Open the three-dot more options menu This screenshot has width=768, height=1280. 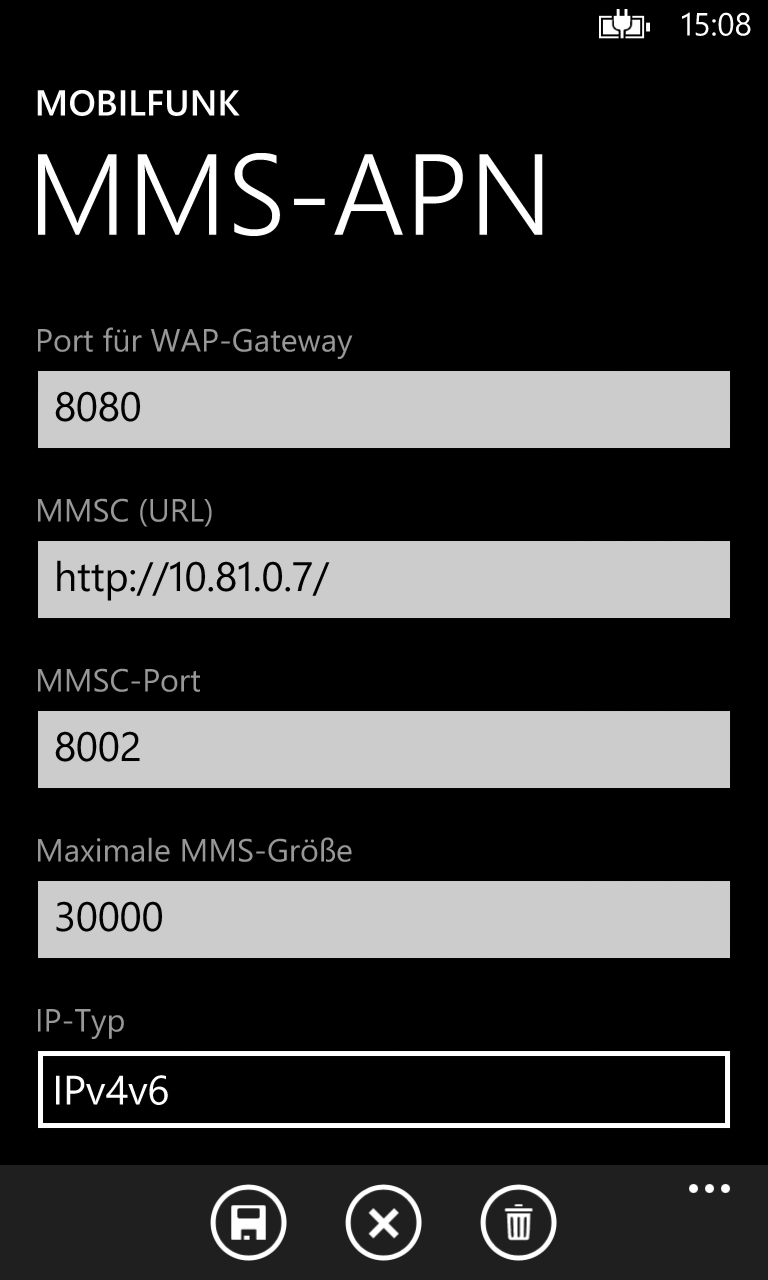coord(710,1189)
